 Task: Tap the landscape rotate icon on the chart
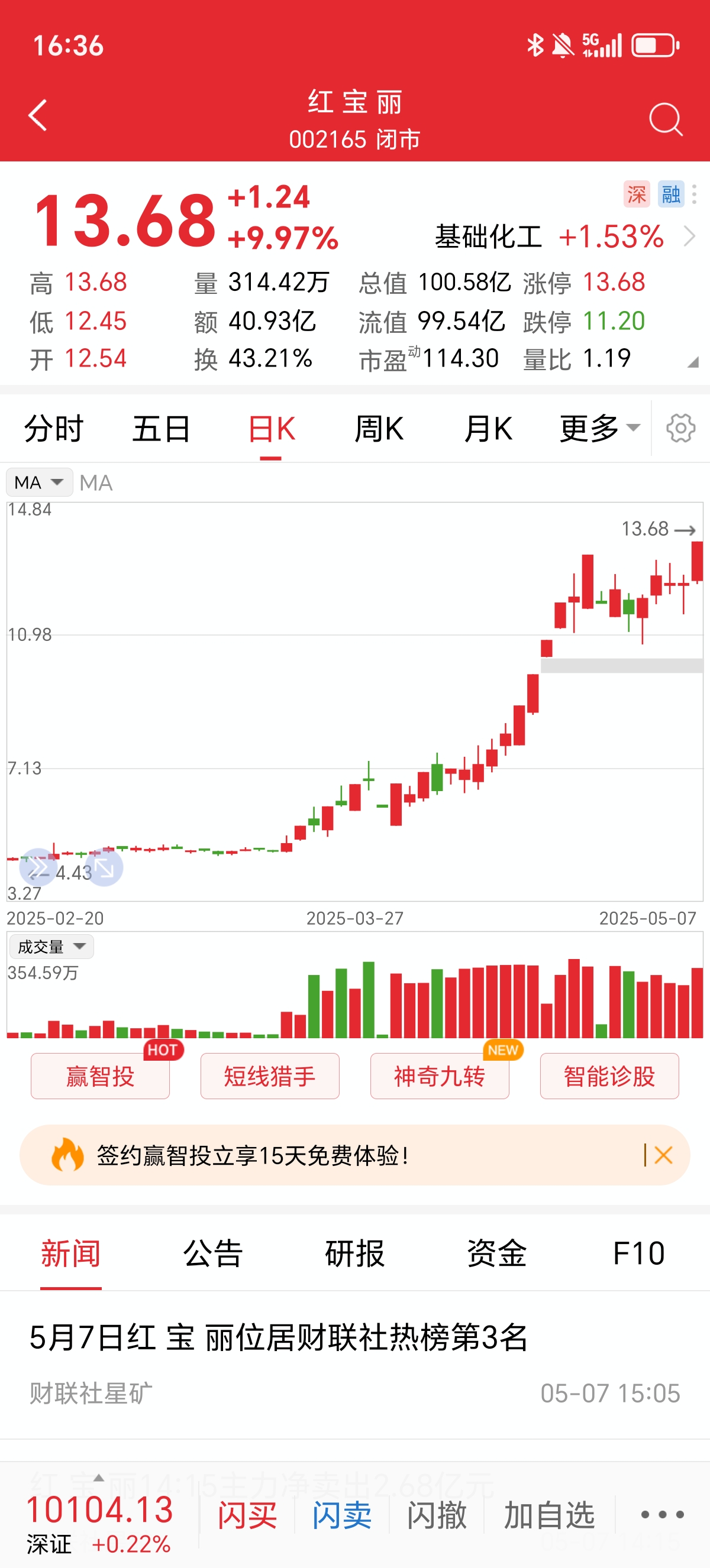(104, 868)
